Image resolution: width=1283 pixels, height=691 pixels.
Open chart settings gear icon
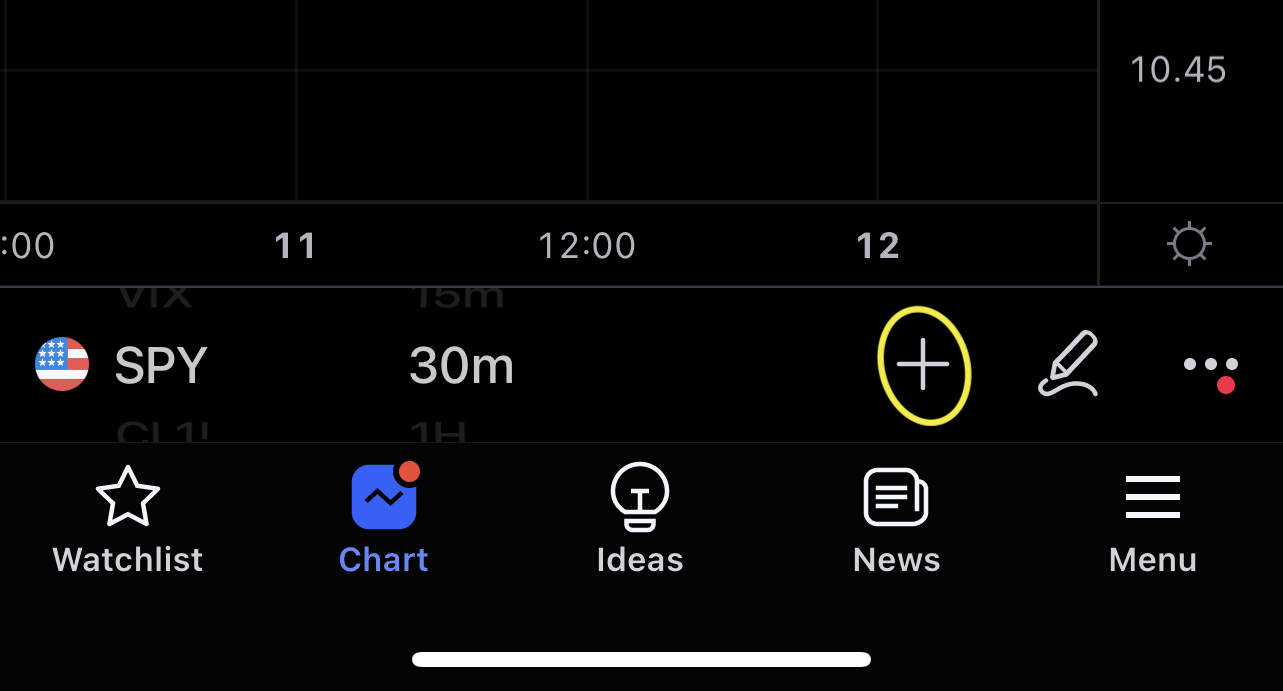[x=1189, y=245]
